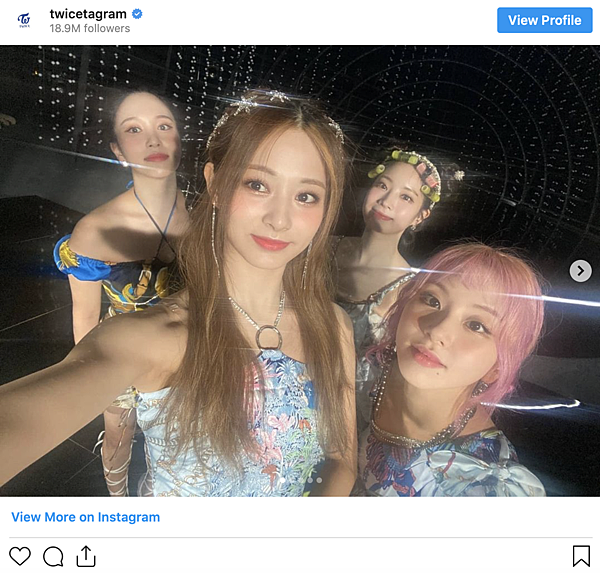Share this post via the share icon

[x=86, y=555]
